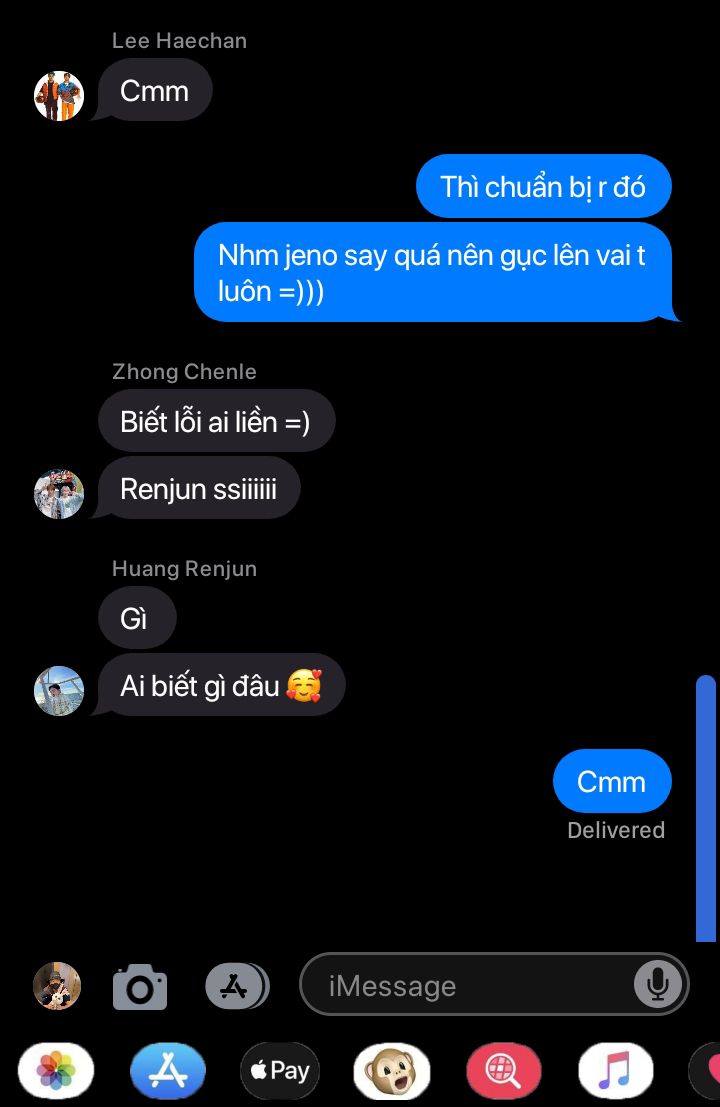
Task: Tap Zhong Chenle's avatar photo
Action: coord(59,494)
